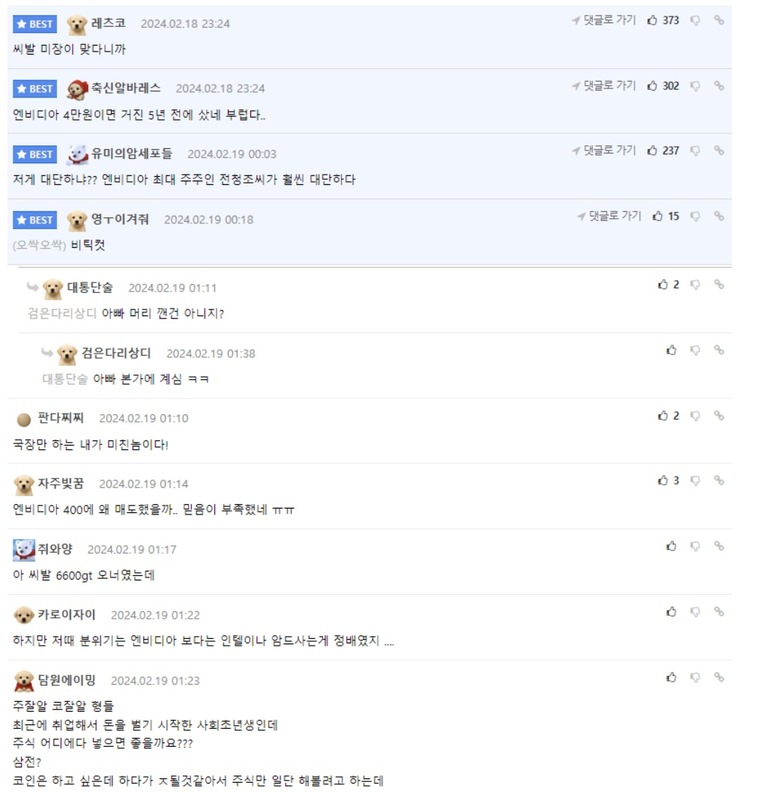Dislike 판다찌찌's comment
Image resolution: width=780 pixels, height=797 pixels.
(x=696, y=416)
